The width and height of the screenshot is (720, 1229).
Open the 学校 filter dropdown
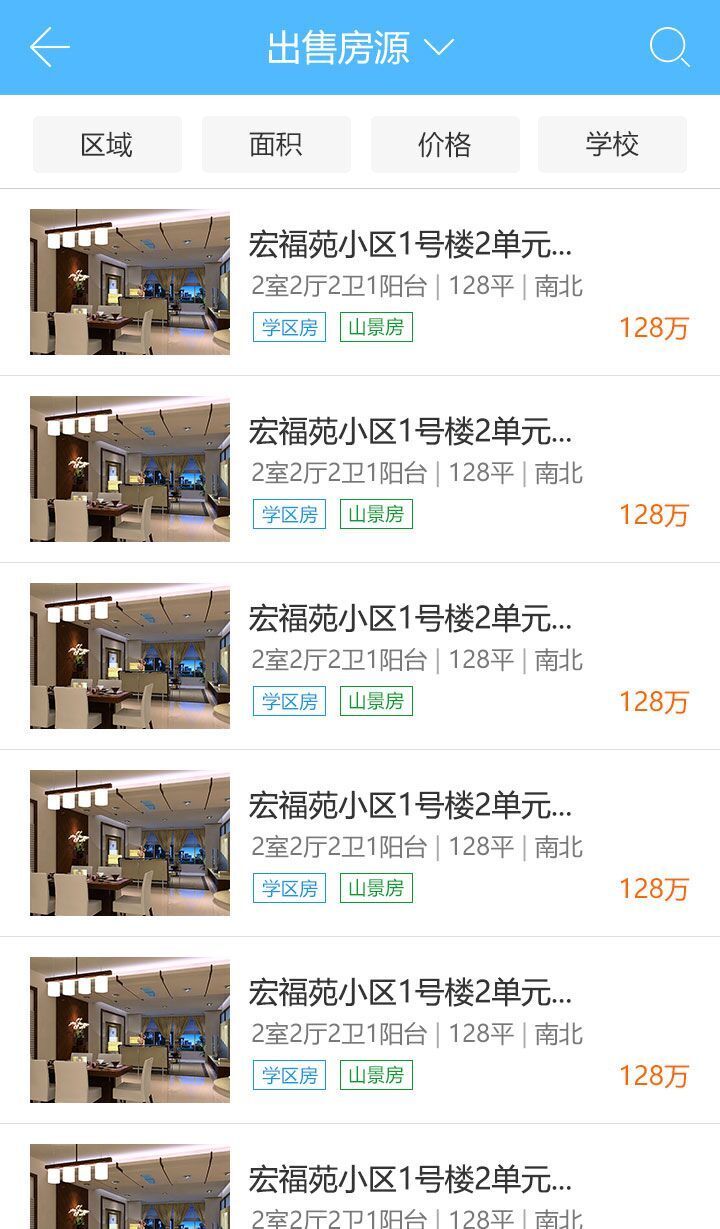612,144
